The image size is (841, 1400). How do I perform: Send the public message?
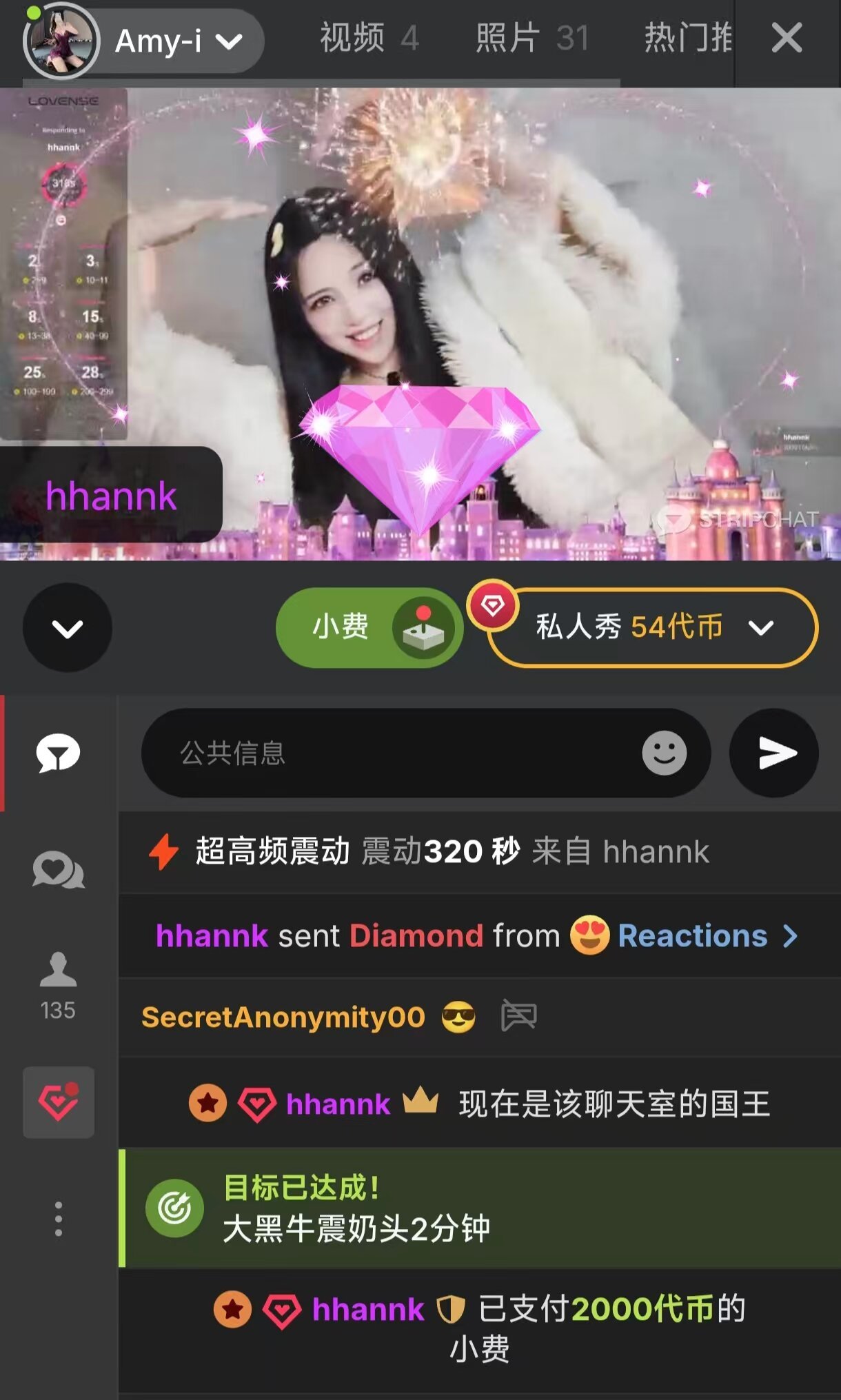click(774, 753)
